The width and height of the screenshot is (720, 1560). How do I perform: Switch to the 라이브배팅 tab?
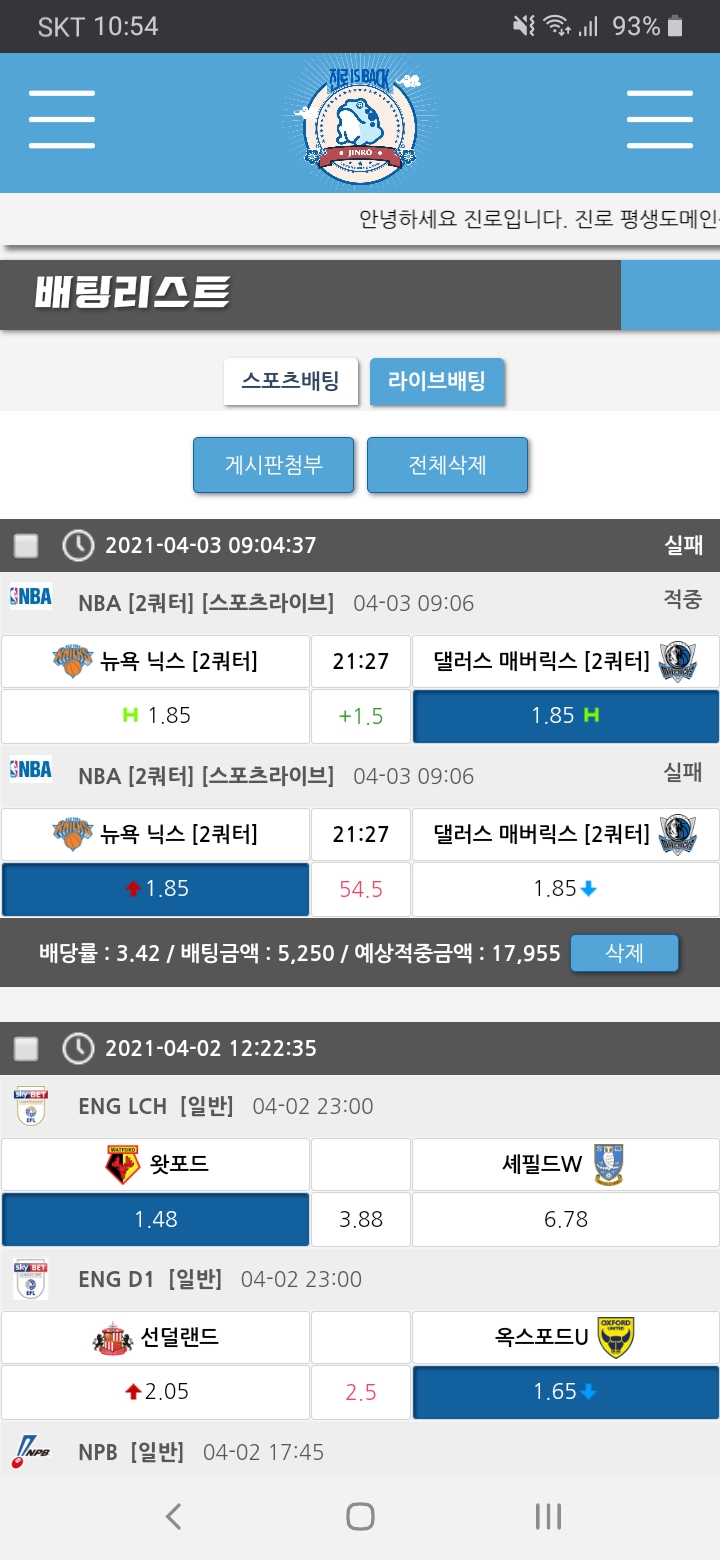point(437,381)
